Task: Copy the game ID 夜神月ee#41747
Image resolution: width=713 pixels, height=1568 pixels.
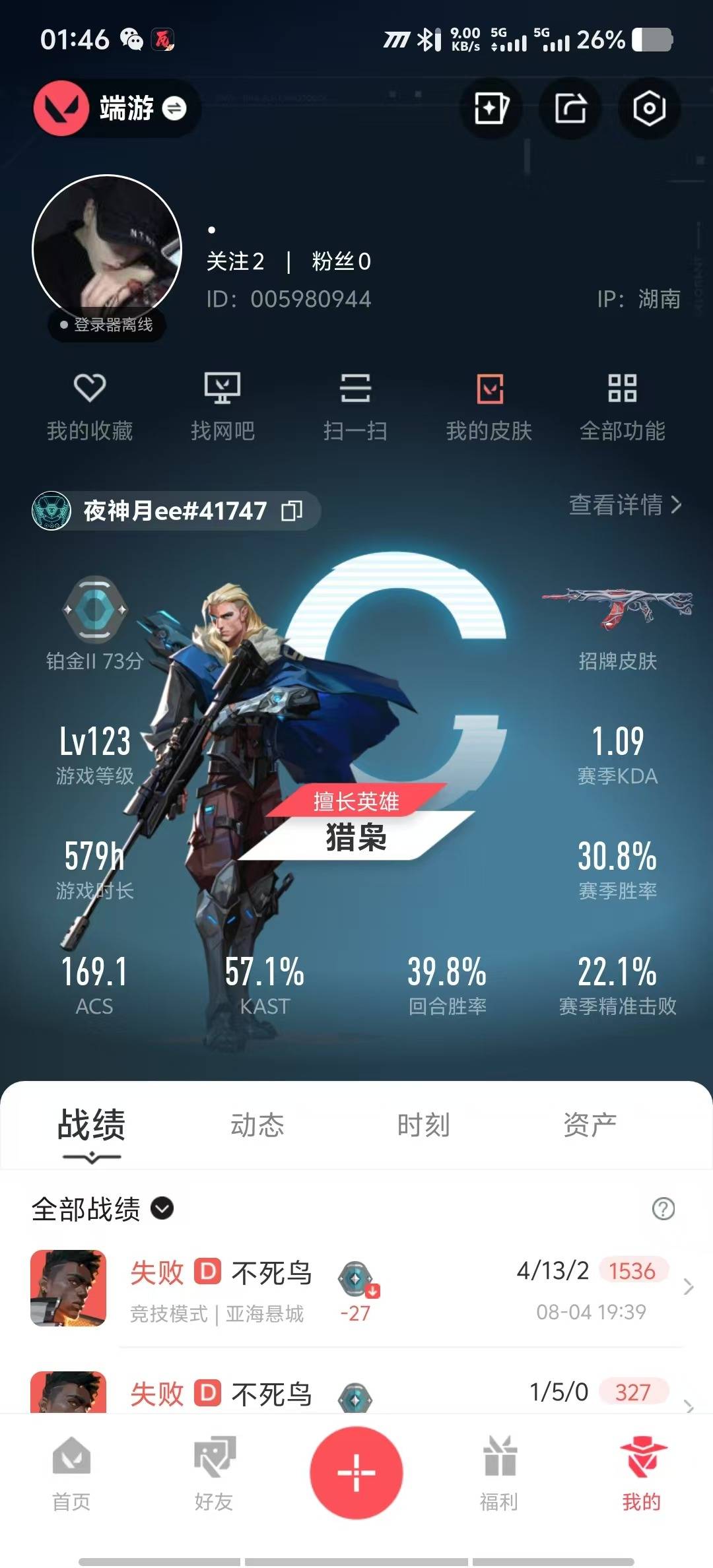Action: [x=292, y=510]
